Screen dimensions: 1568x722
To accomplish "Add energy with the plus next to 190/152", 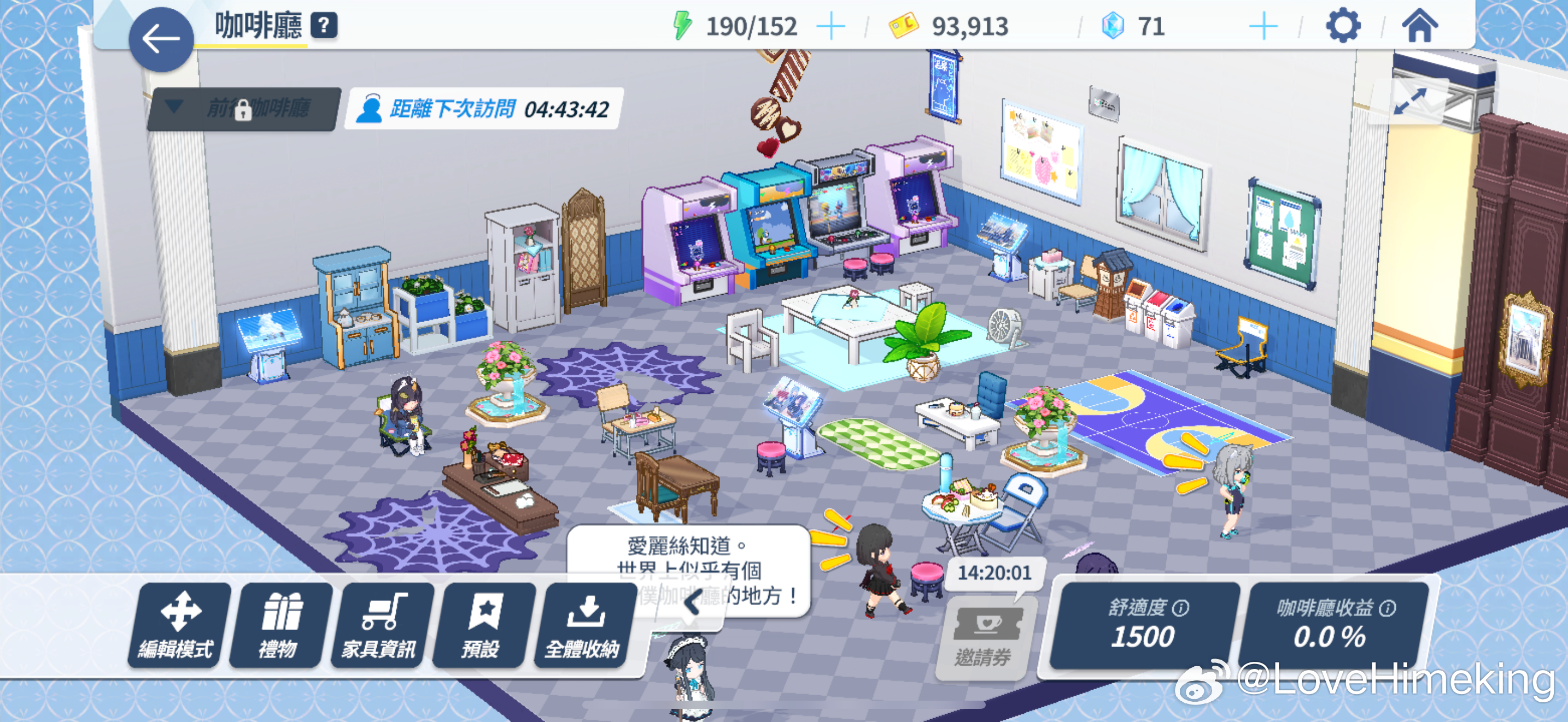I will click(830, 27).
